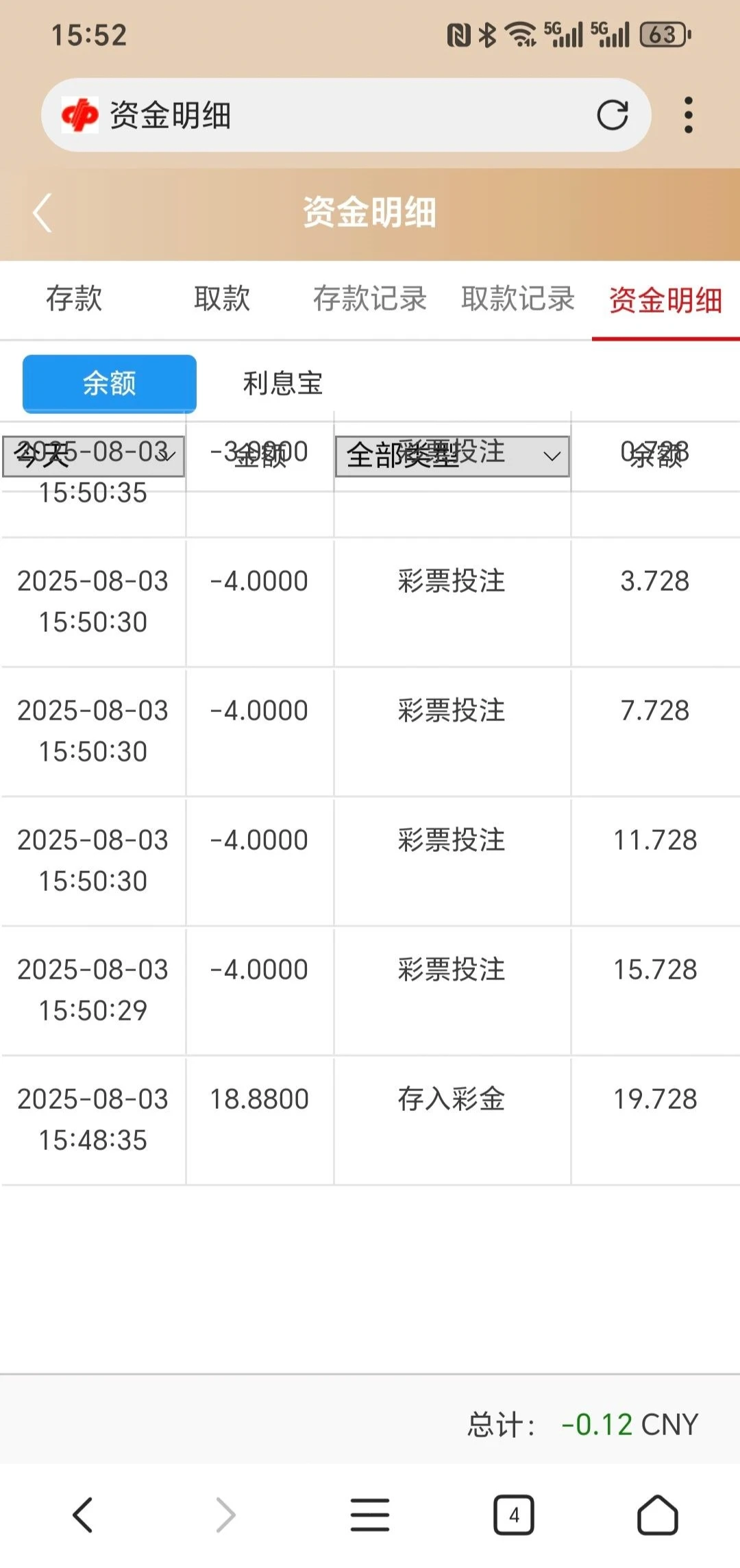Tap the refresh icon in the address bar
The height and width of the screenshot is (1568, 740).
pos(613,115)
